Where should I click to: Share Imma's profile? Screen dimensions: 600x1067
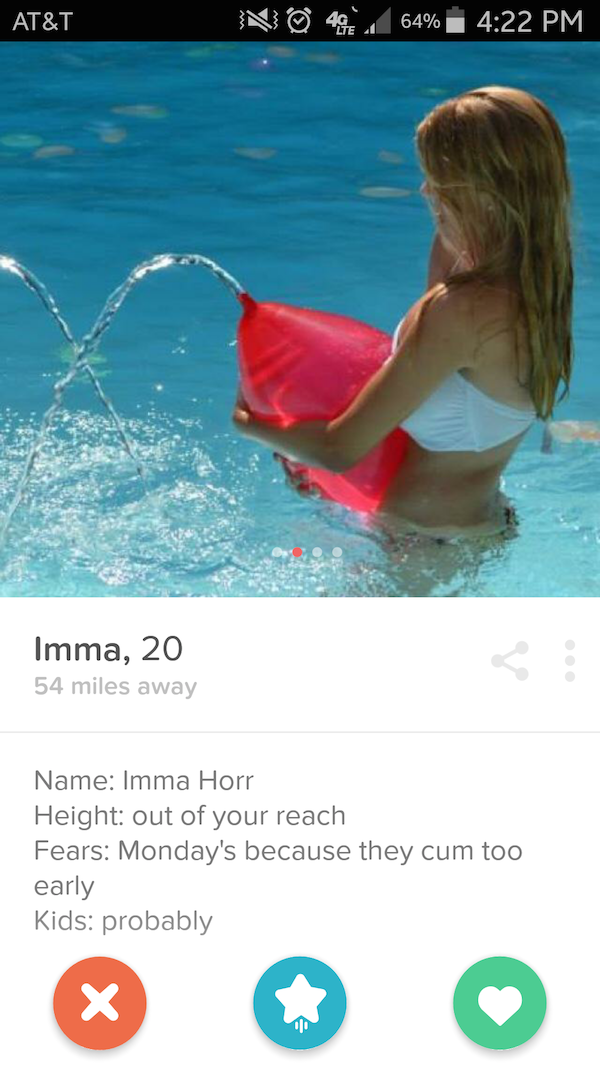(x=510, y=661)
